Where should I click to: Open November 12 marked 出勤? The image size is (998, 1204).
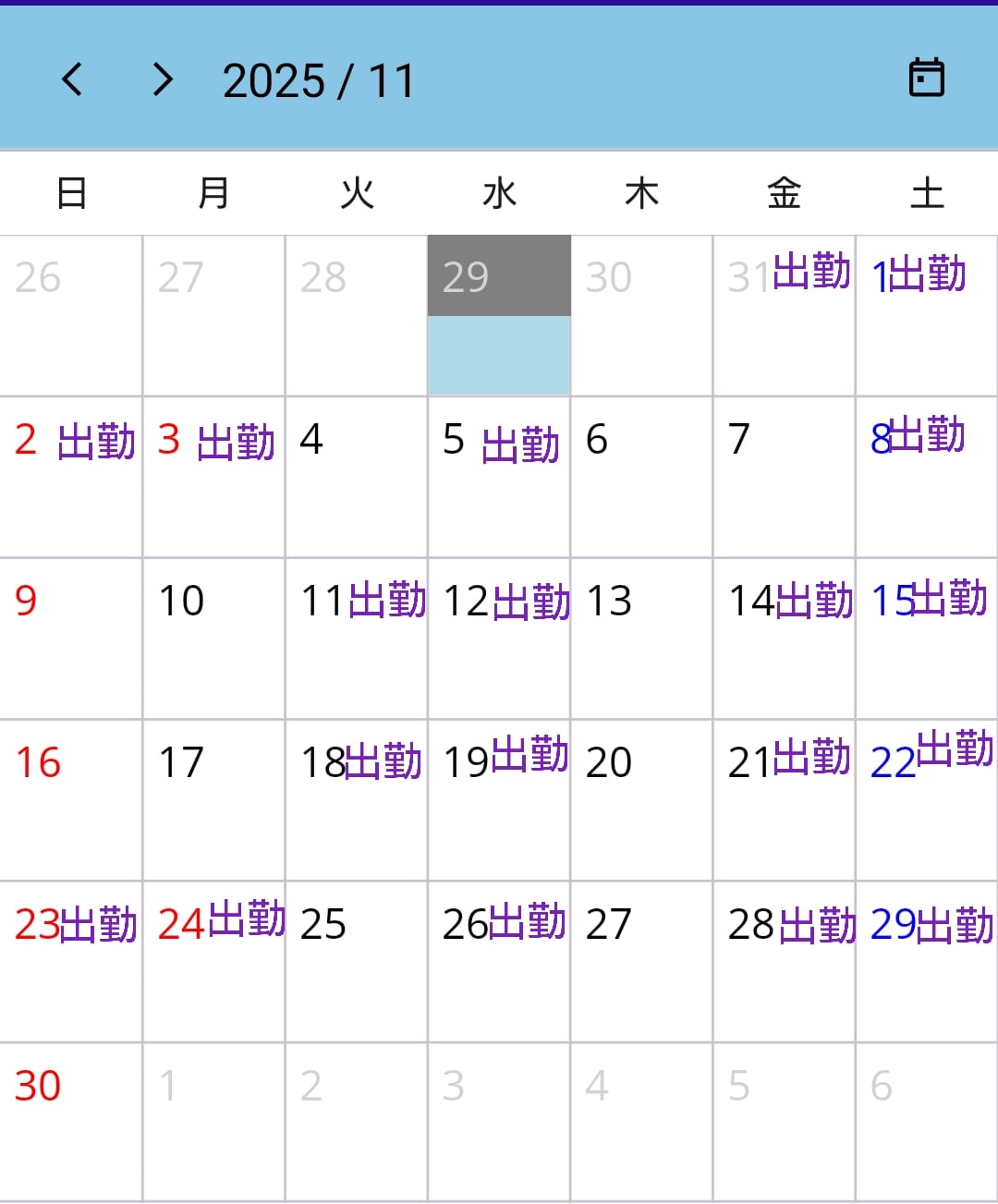click(x=499, y=638)
